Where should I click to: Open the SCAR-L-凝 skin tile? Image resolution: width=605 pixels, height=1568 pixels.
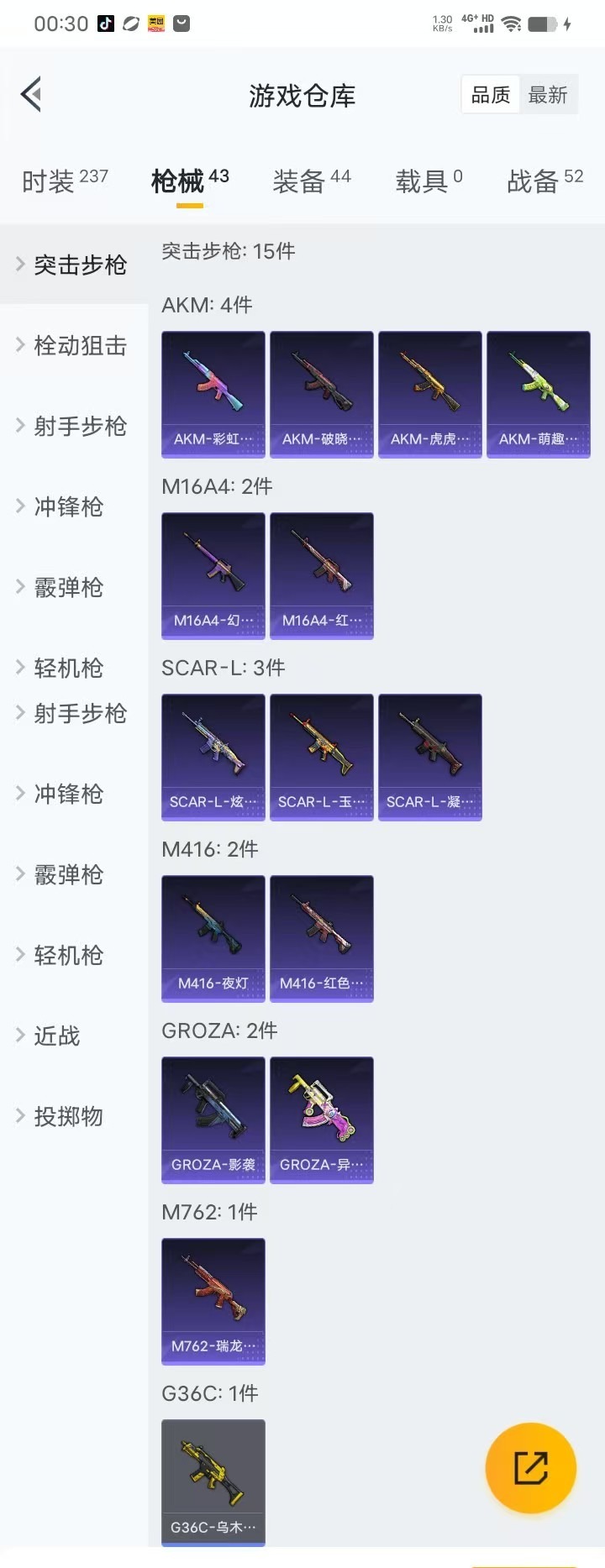tap(430, 757)
